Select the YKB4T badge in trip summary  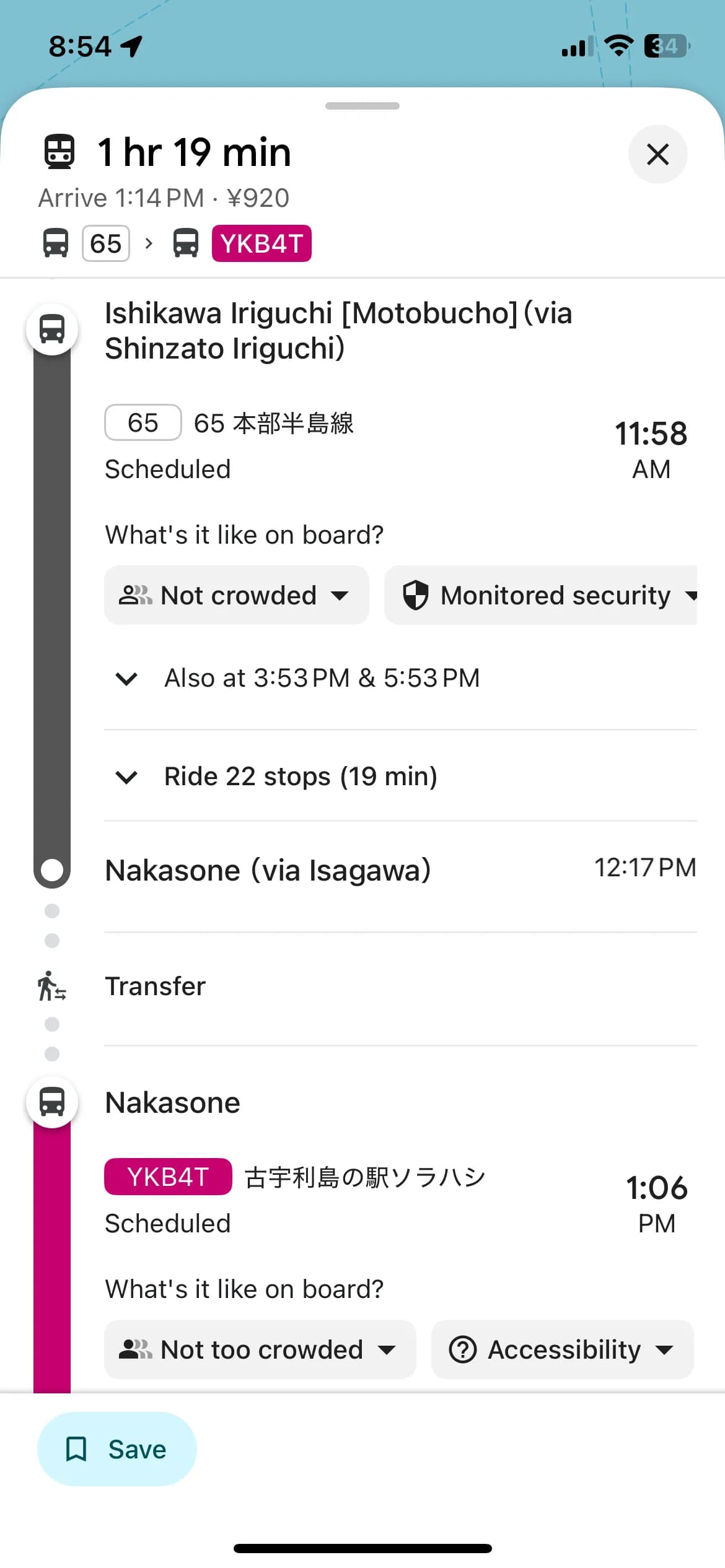pos(261,243)
